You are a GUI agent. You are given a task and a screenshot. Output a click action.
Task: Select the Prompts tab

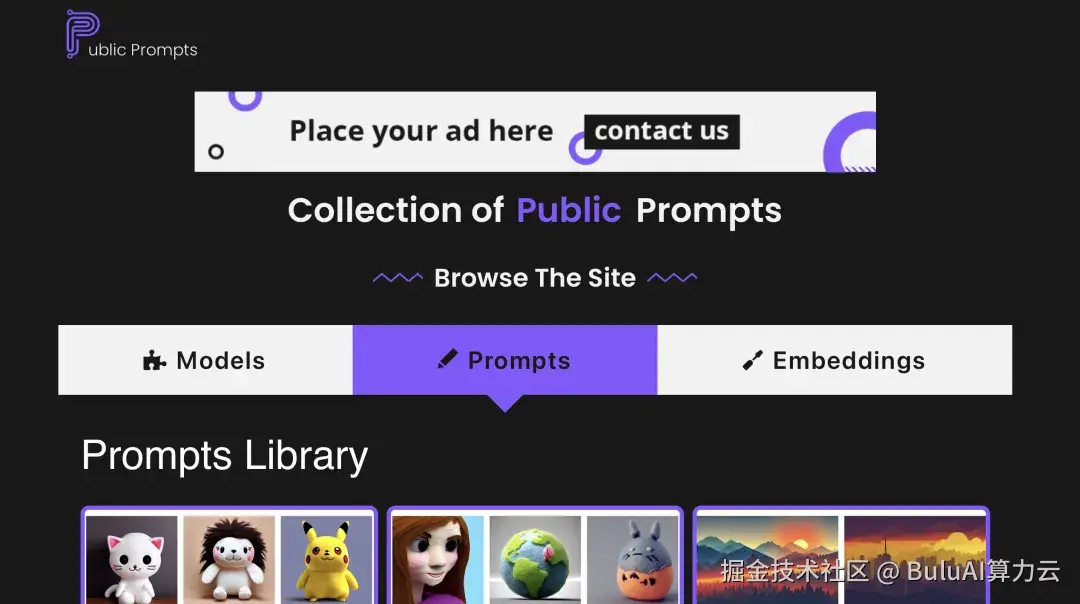coord(505,360)
